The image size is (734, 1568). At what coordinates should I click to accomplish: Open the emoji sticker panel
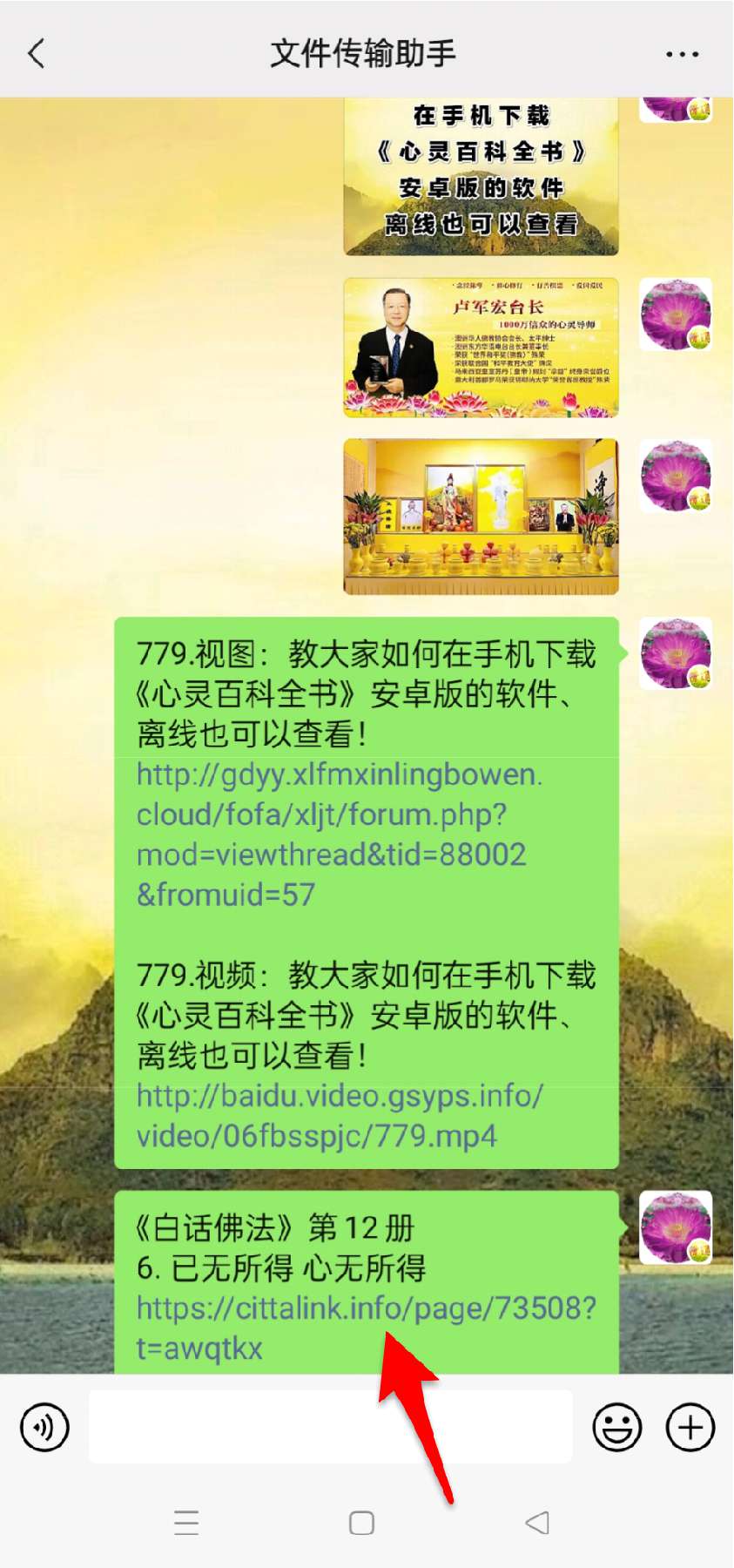(616, 1427)
